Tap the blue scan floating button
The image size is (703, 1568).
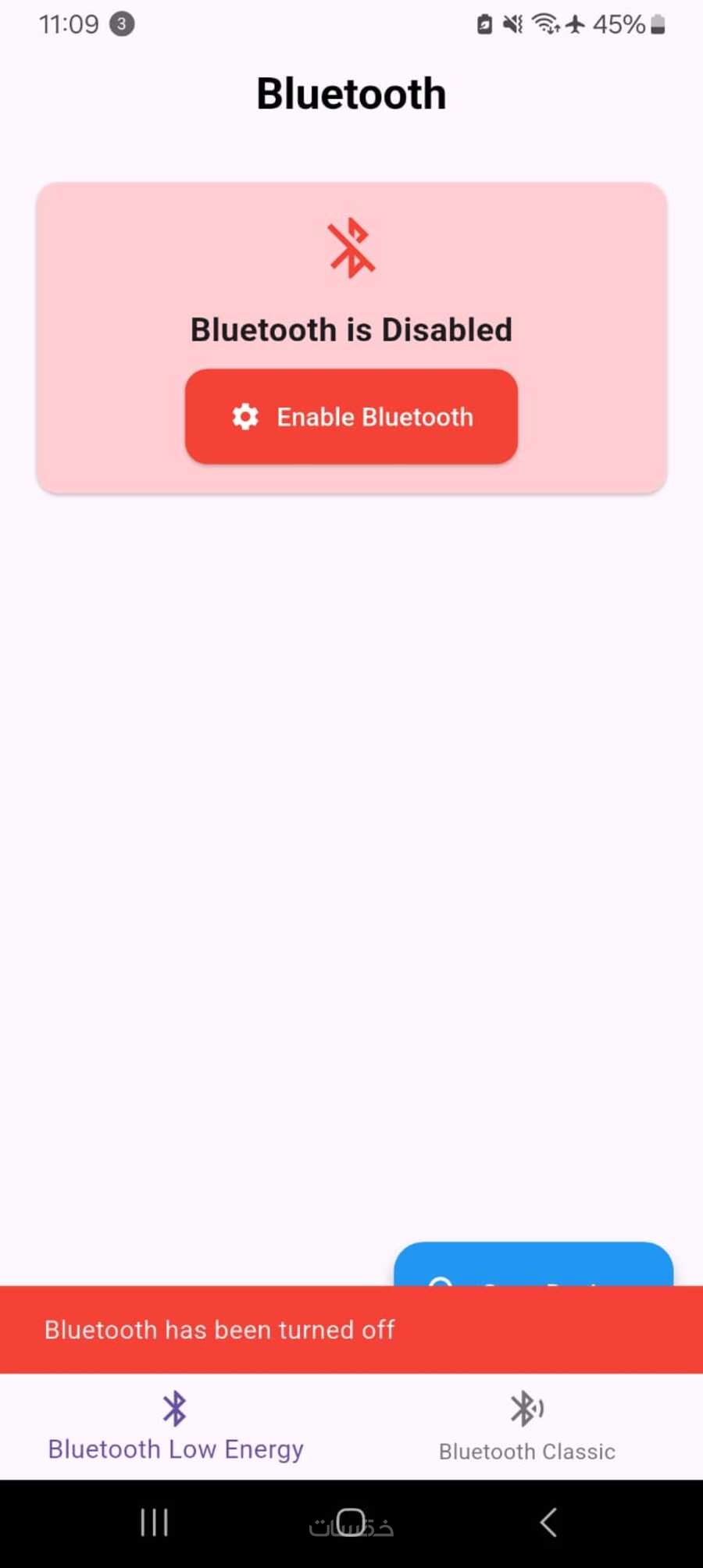(x=533, y=1265)
